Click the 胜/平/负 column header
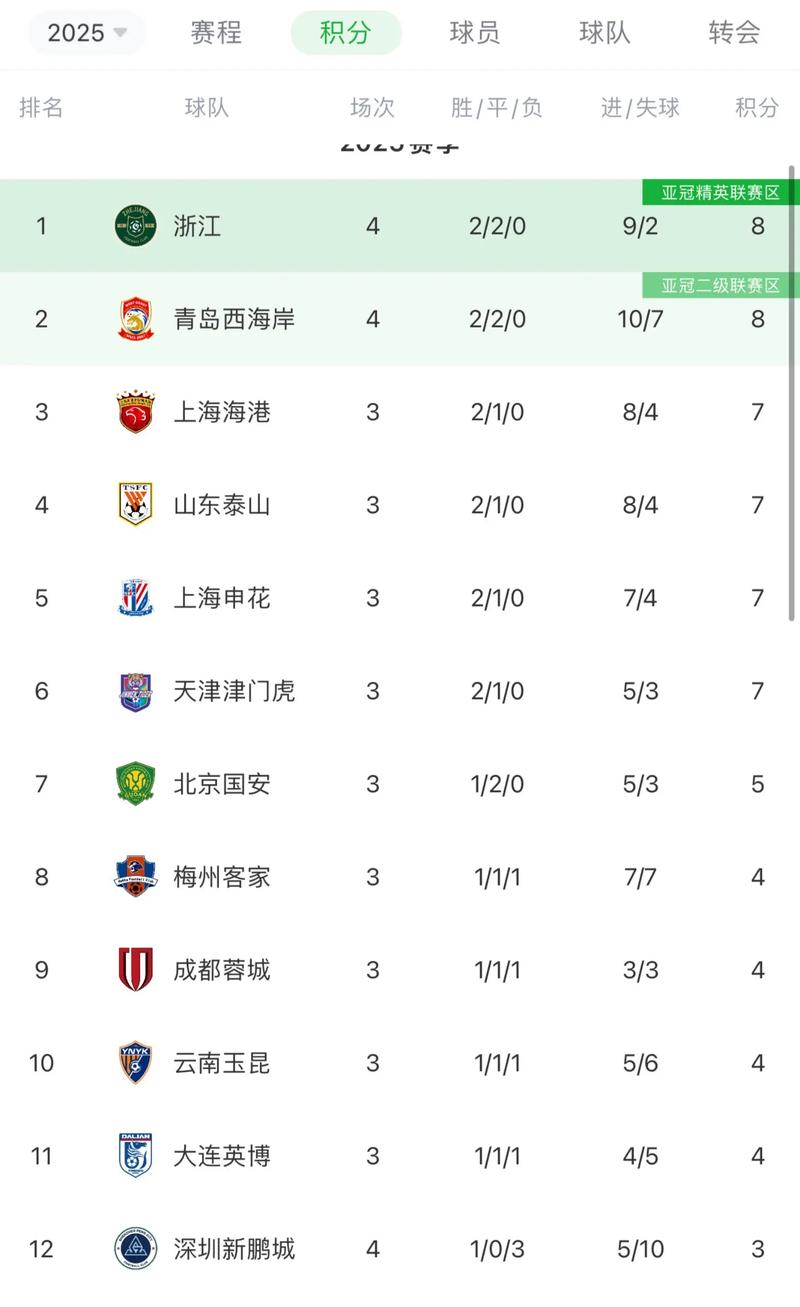The image size is (800, 1307). [496, 108]
